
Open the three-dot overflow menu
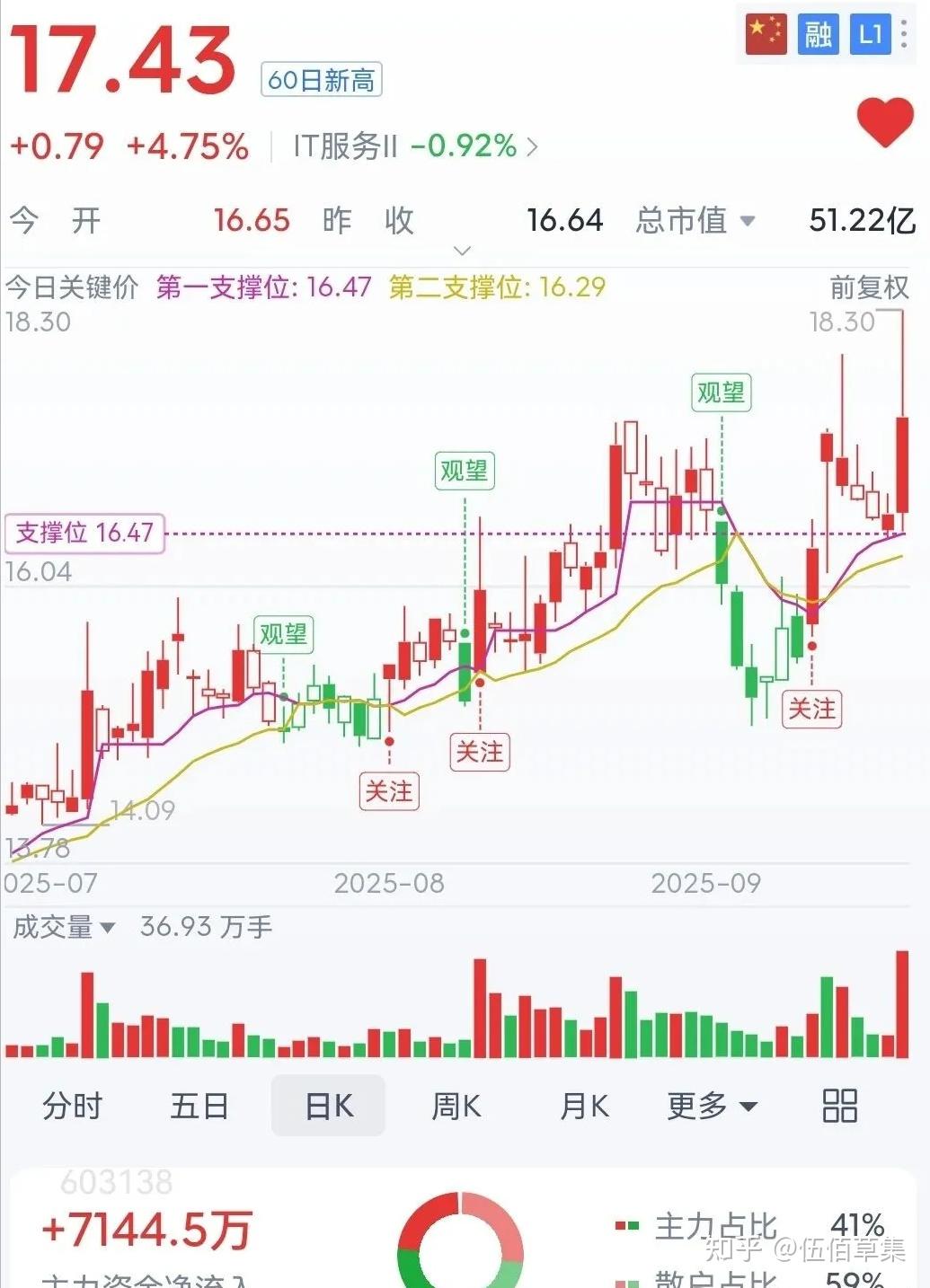click(x=905, y=34)
